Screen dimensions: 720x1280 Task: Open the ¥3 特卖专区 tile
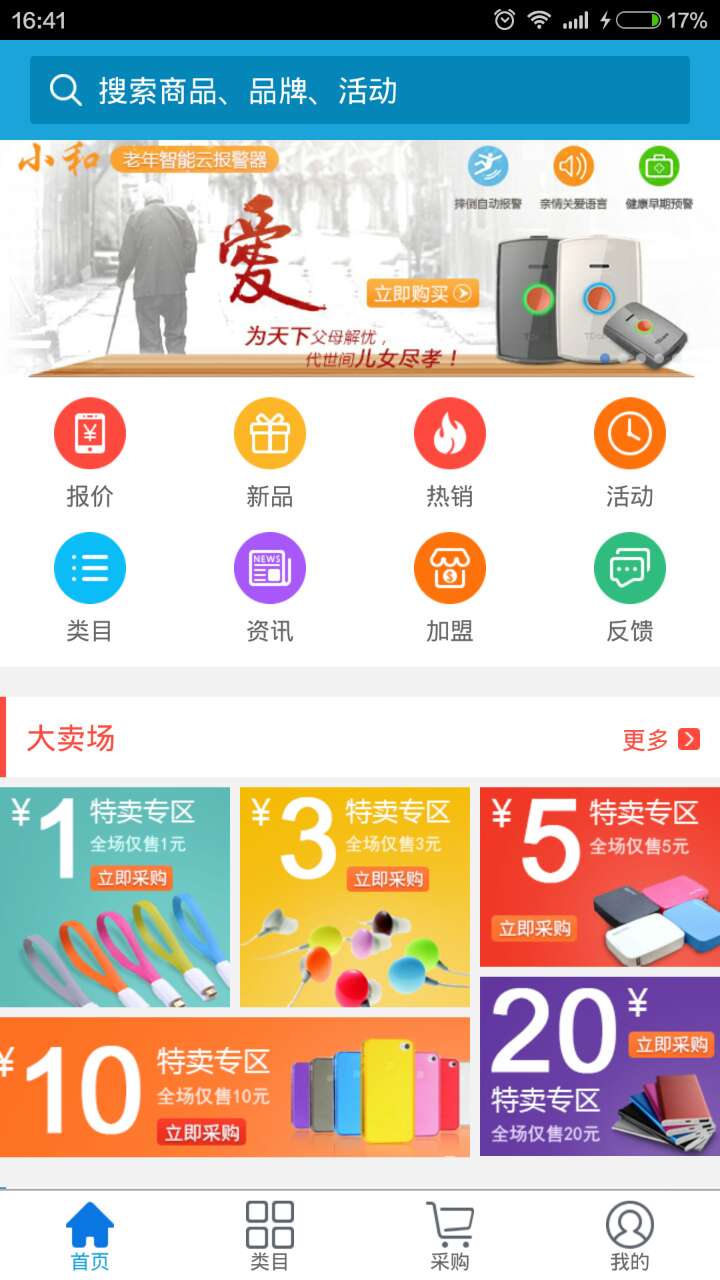pyautogui.click(x=355, y=897)
